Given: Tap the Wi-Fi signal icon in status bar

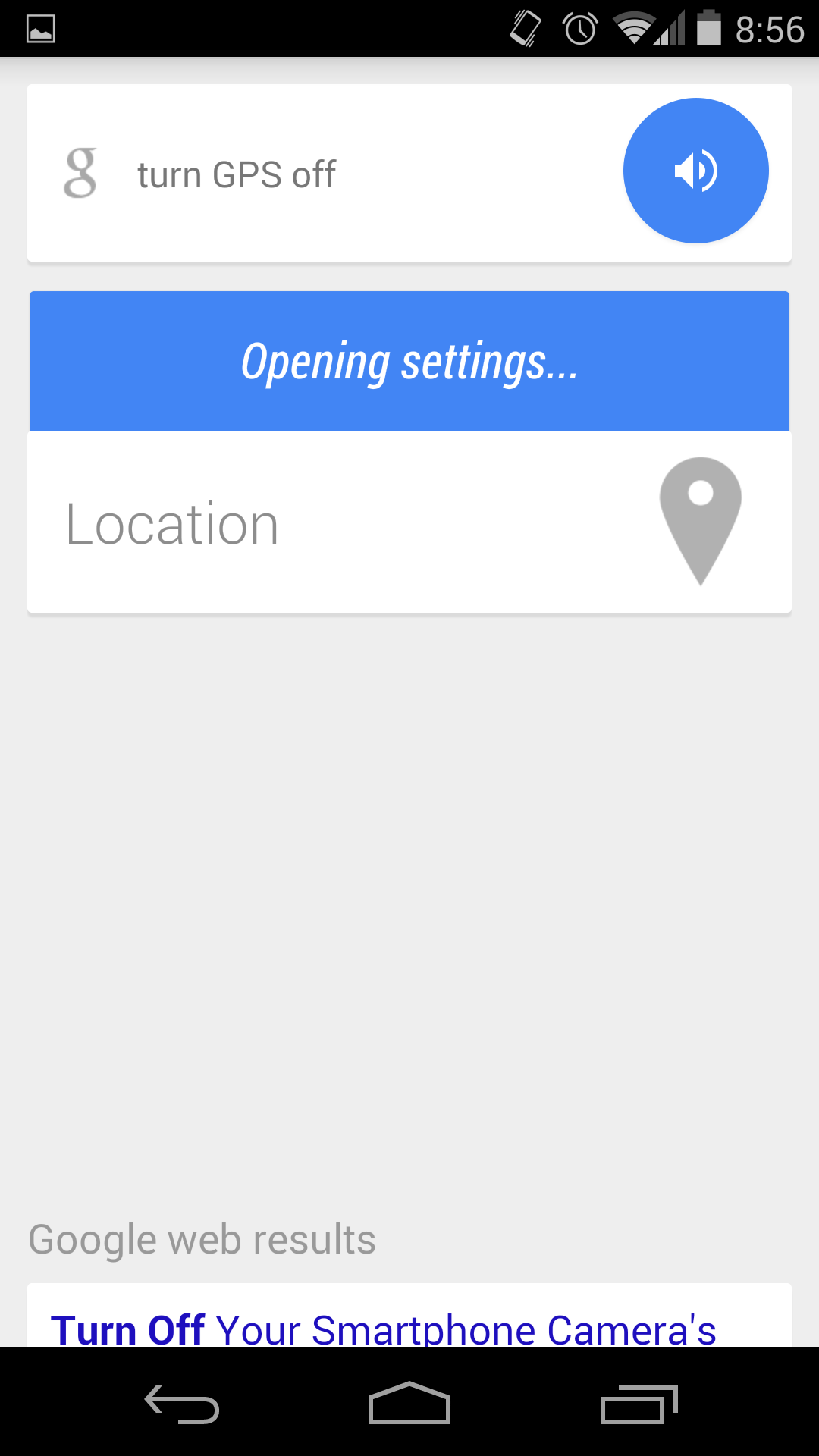Looking at the screenshot, I should point(634,29).
